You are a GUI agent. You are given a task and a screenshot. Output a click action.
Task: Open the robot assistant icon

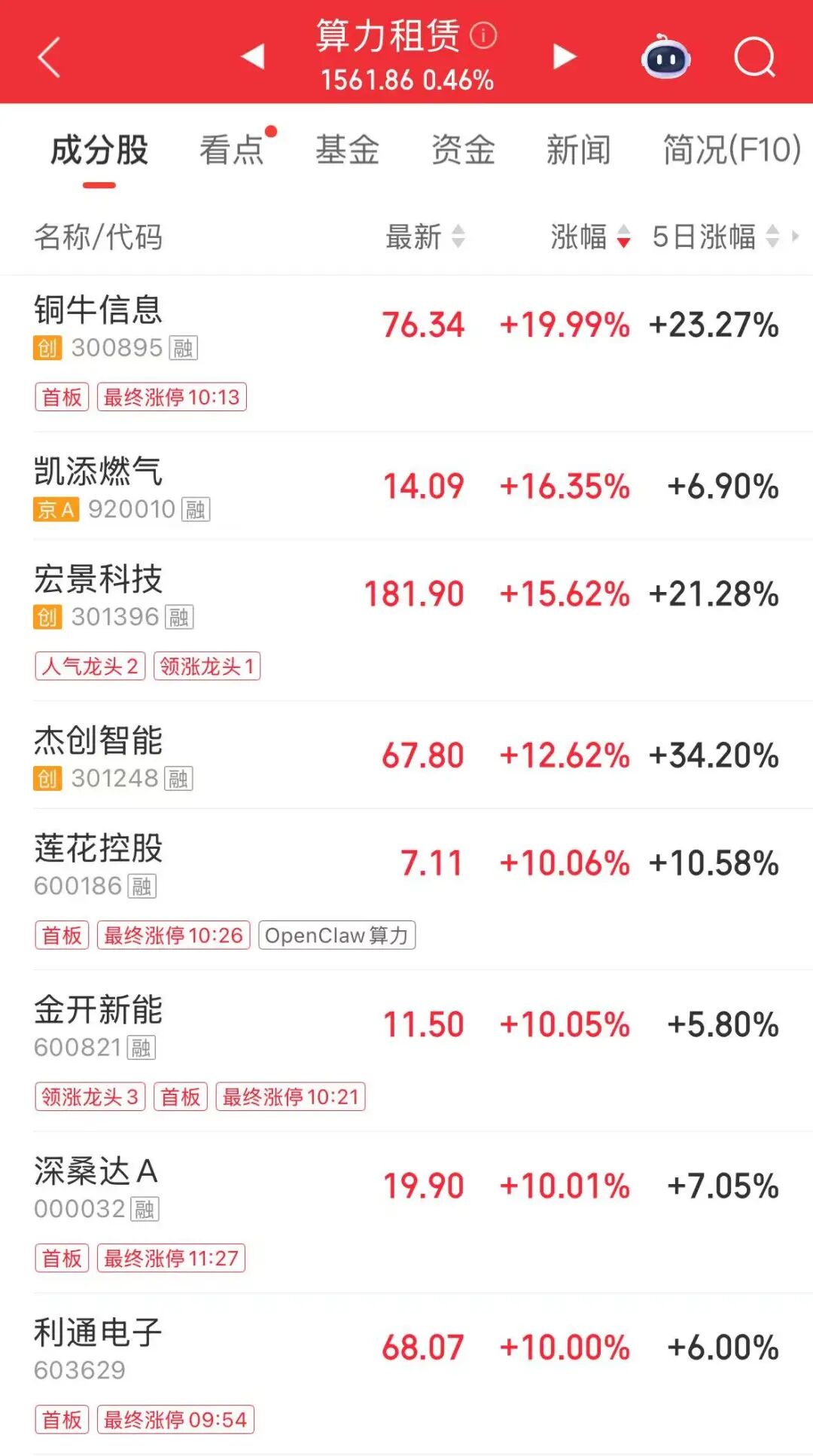[665, 57]
